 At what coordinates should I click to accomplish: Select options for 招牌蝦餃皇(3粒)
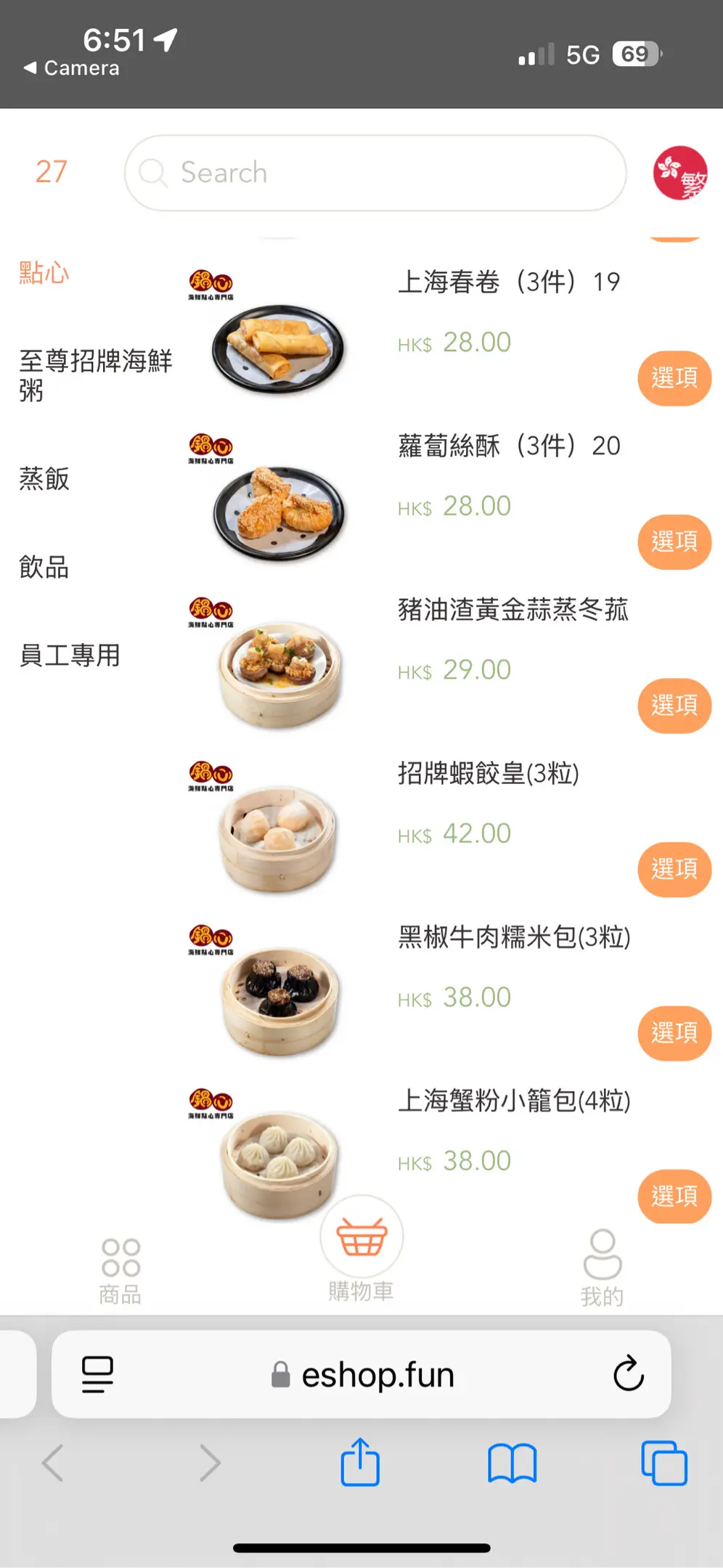(674, 869)
